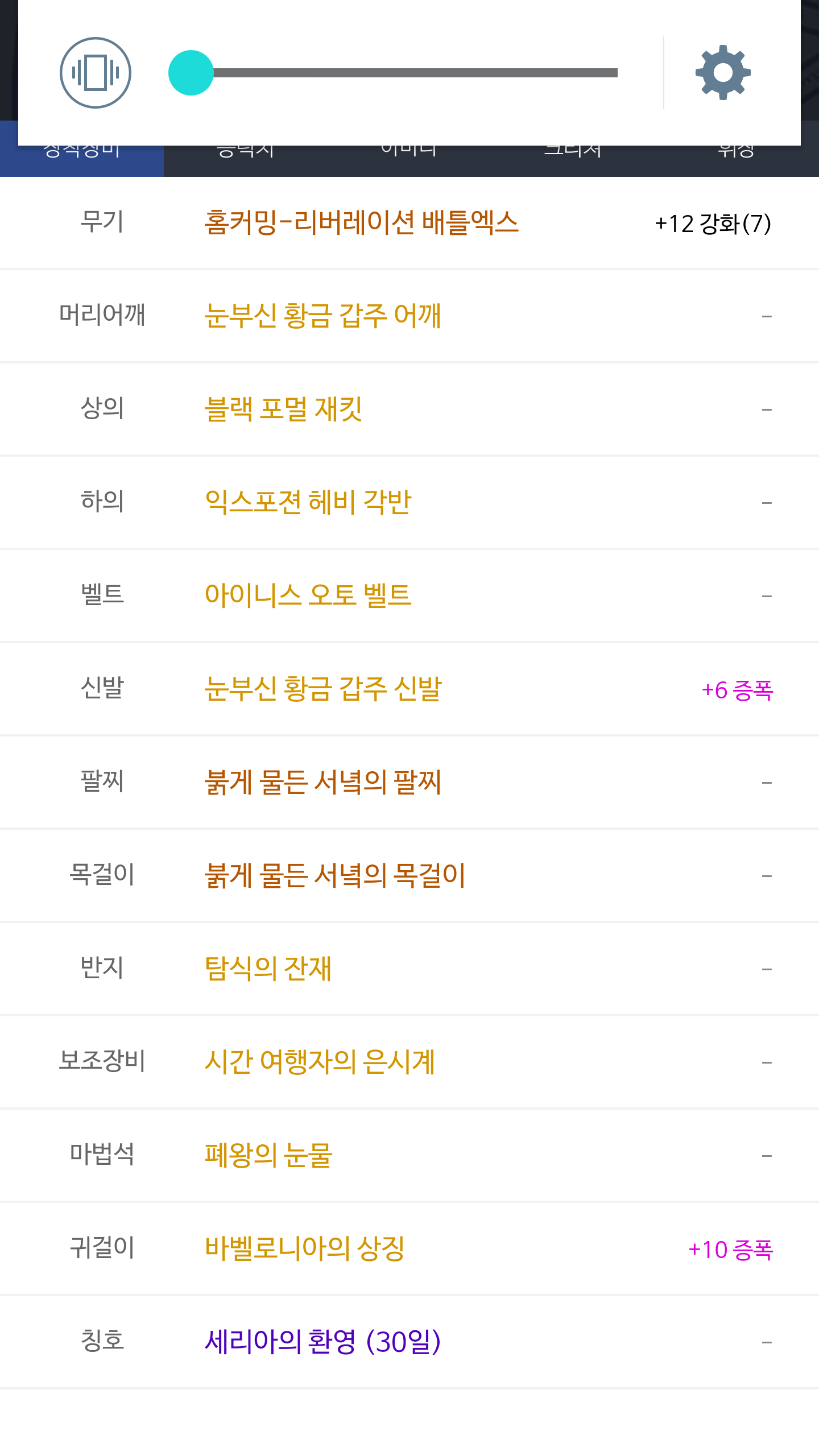Tap the volume slider track
The height and width of the screenshot is (1456, 819).
click(x=393, y=73)
